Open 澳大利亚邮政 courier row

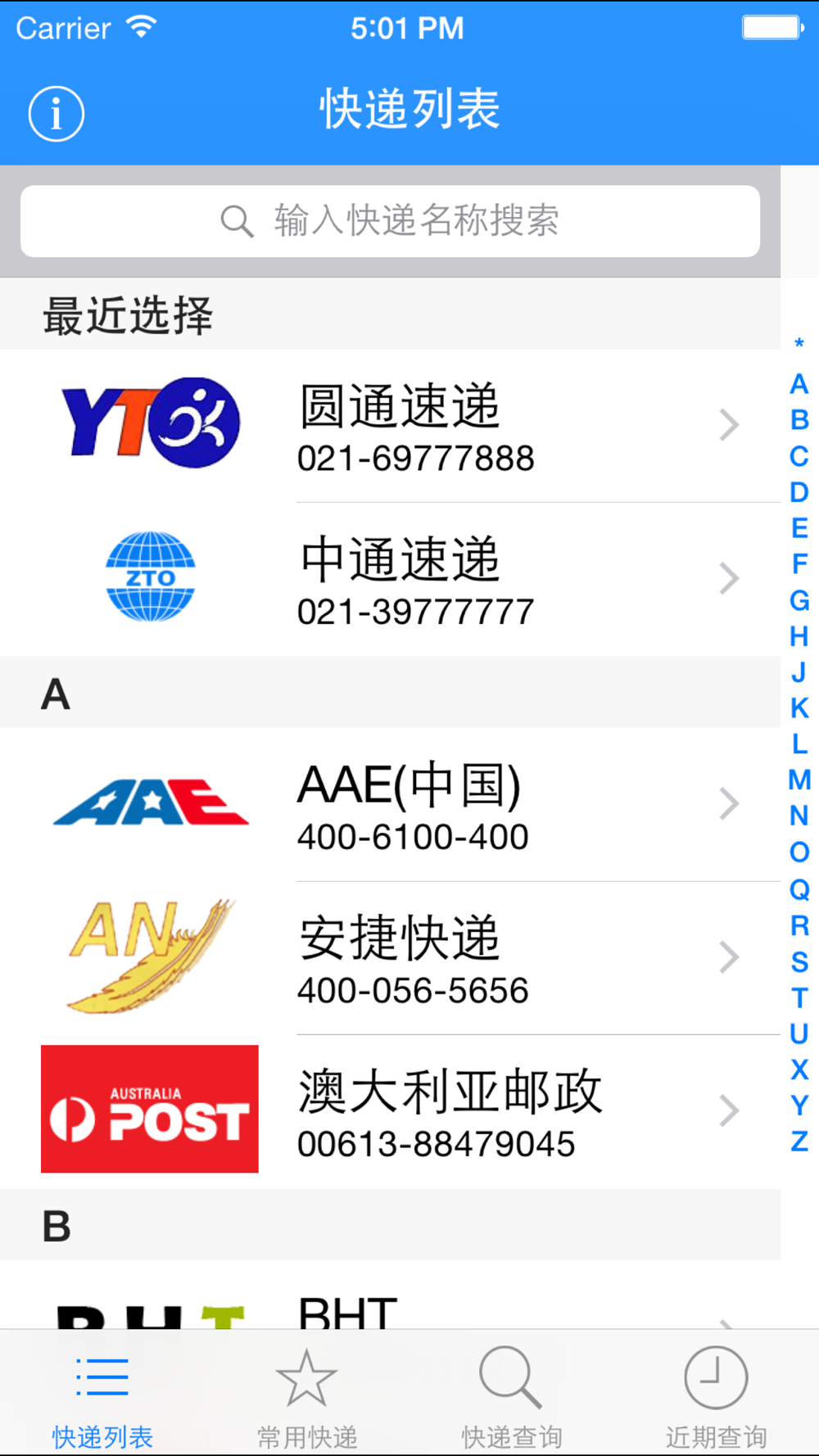click(x=390, y=1112)
